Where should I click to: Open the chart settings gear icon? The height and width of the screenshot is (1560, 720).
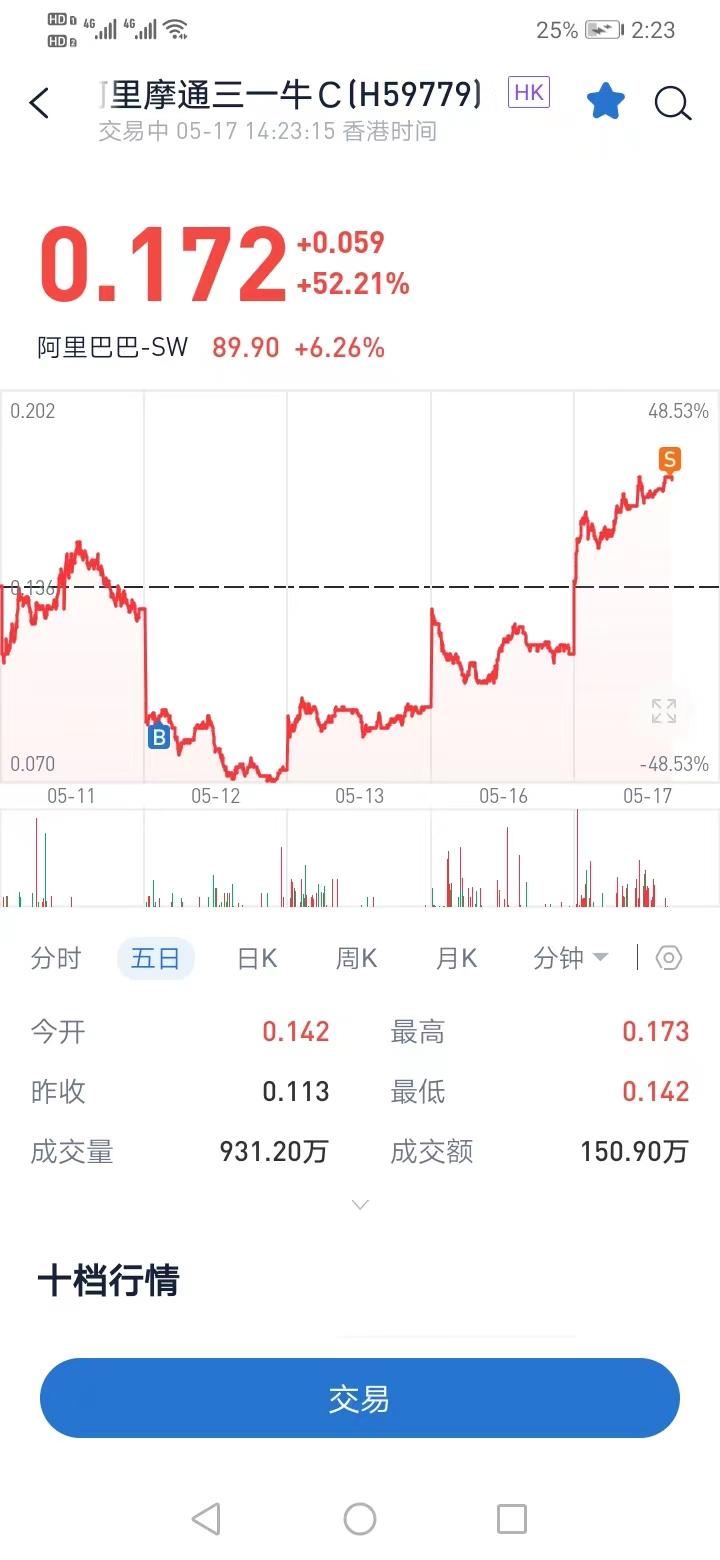(668, 958)
